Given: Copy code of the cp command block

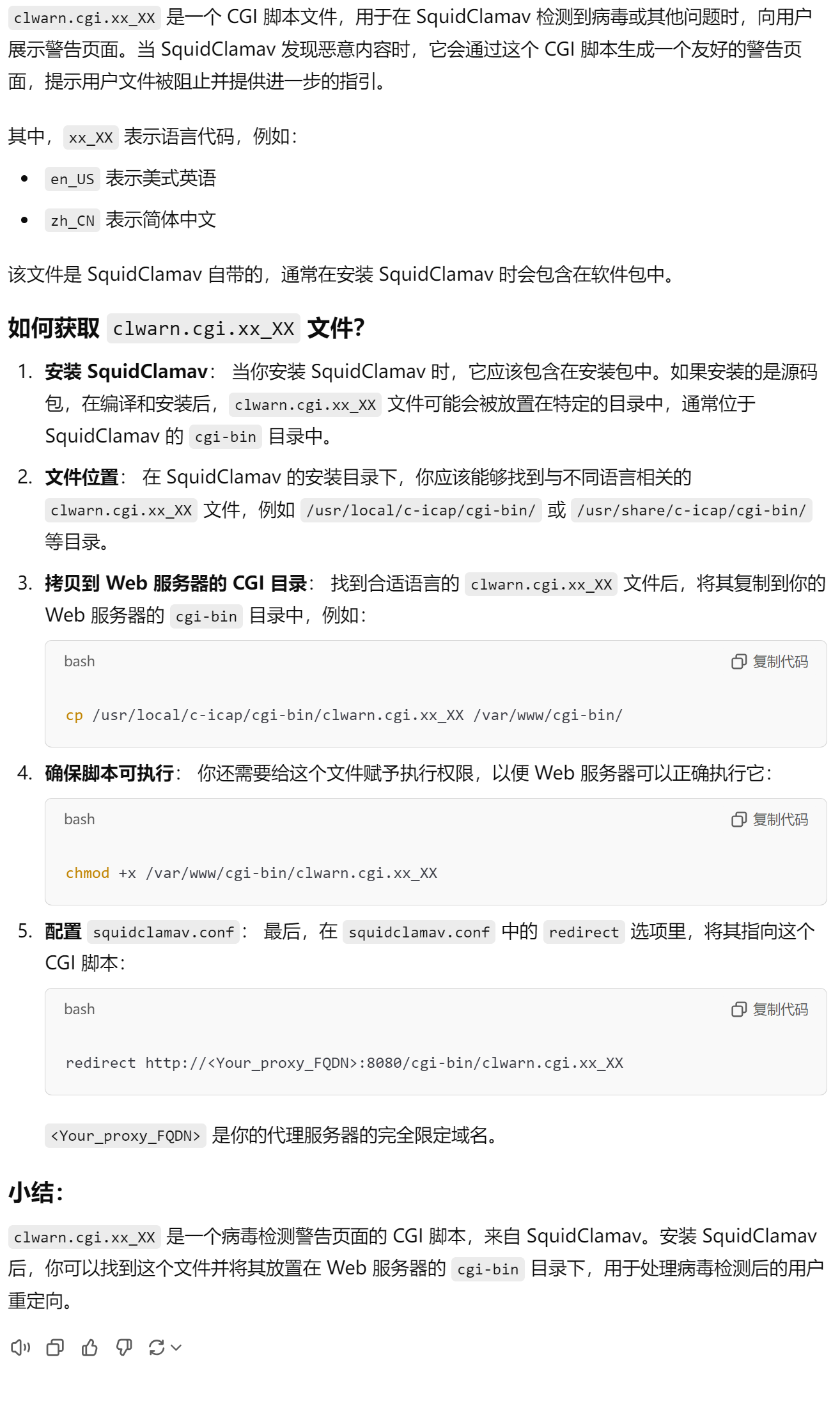Looking at the screenshot, I should [770, 661].
